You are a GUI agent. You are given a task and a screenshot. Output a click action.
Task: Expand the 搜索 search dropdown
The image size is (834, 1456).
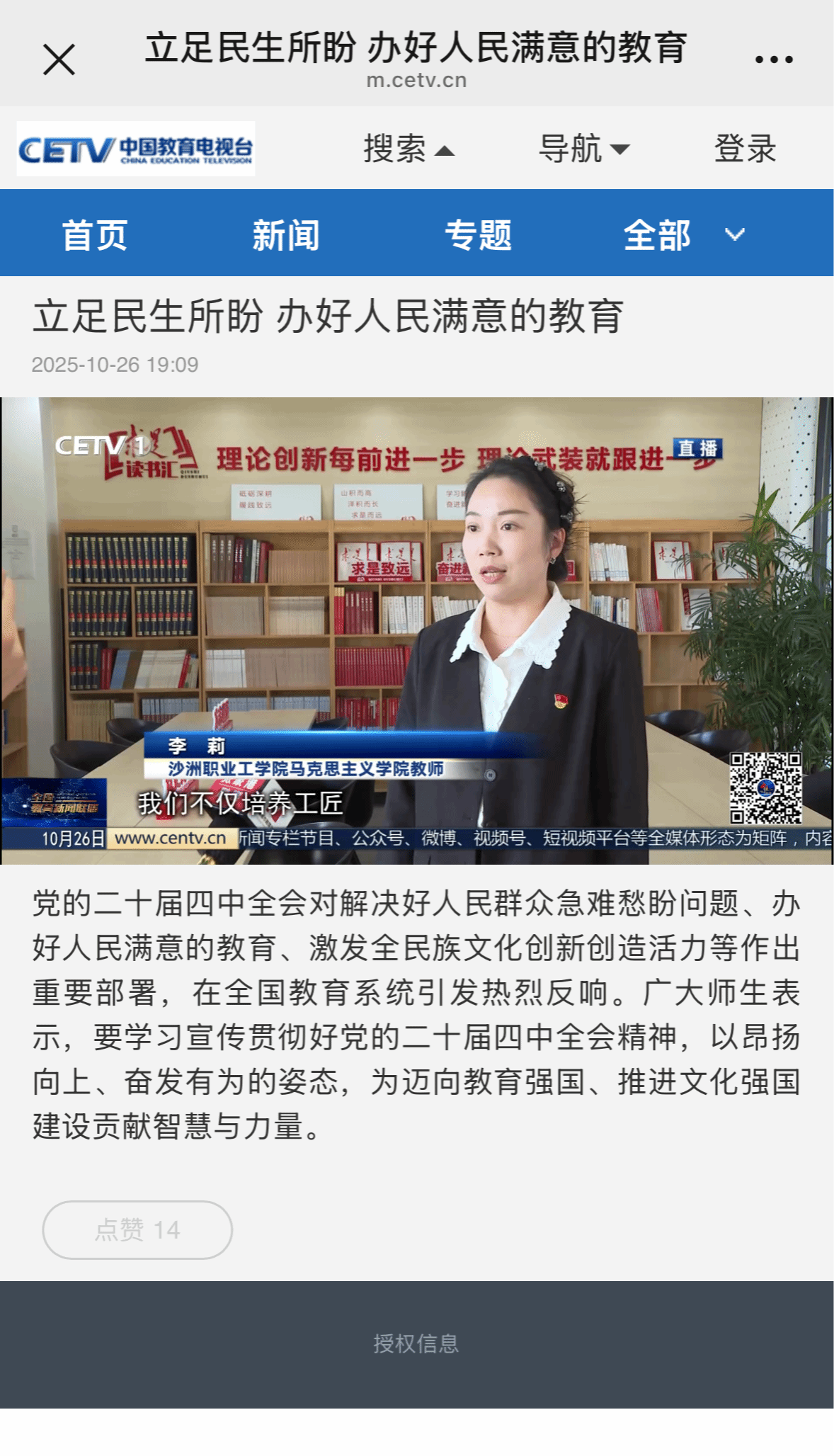408,149
